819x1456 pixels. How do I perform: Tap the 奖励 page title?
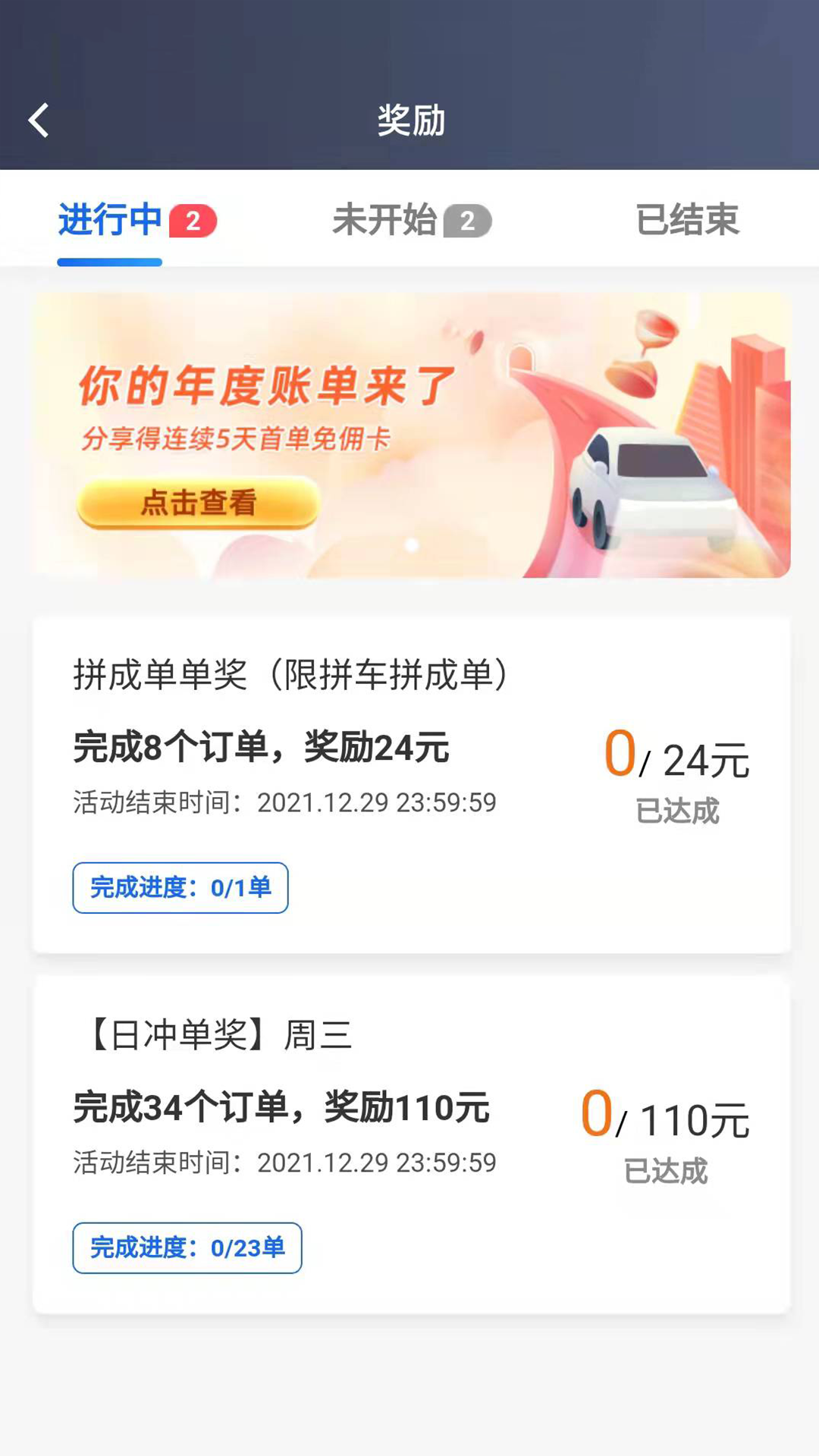click(x=409, y=119)
